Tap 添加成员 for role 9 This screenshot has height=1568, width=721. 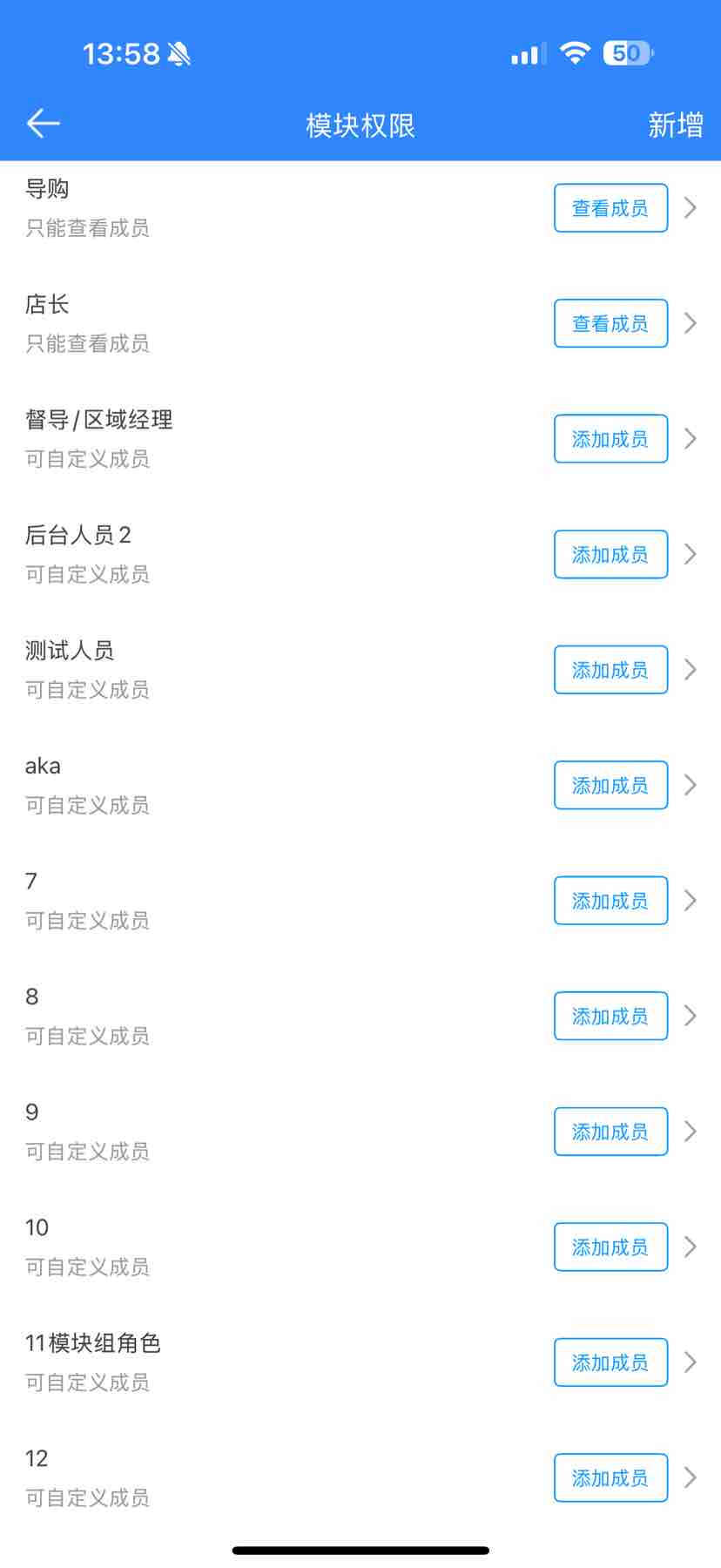pos(610,1132)
